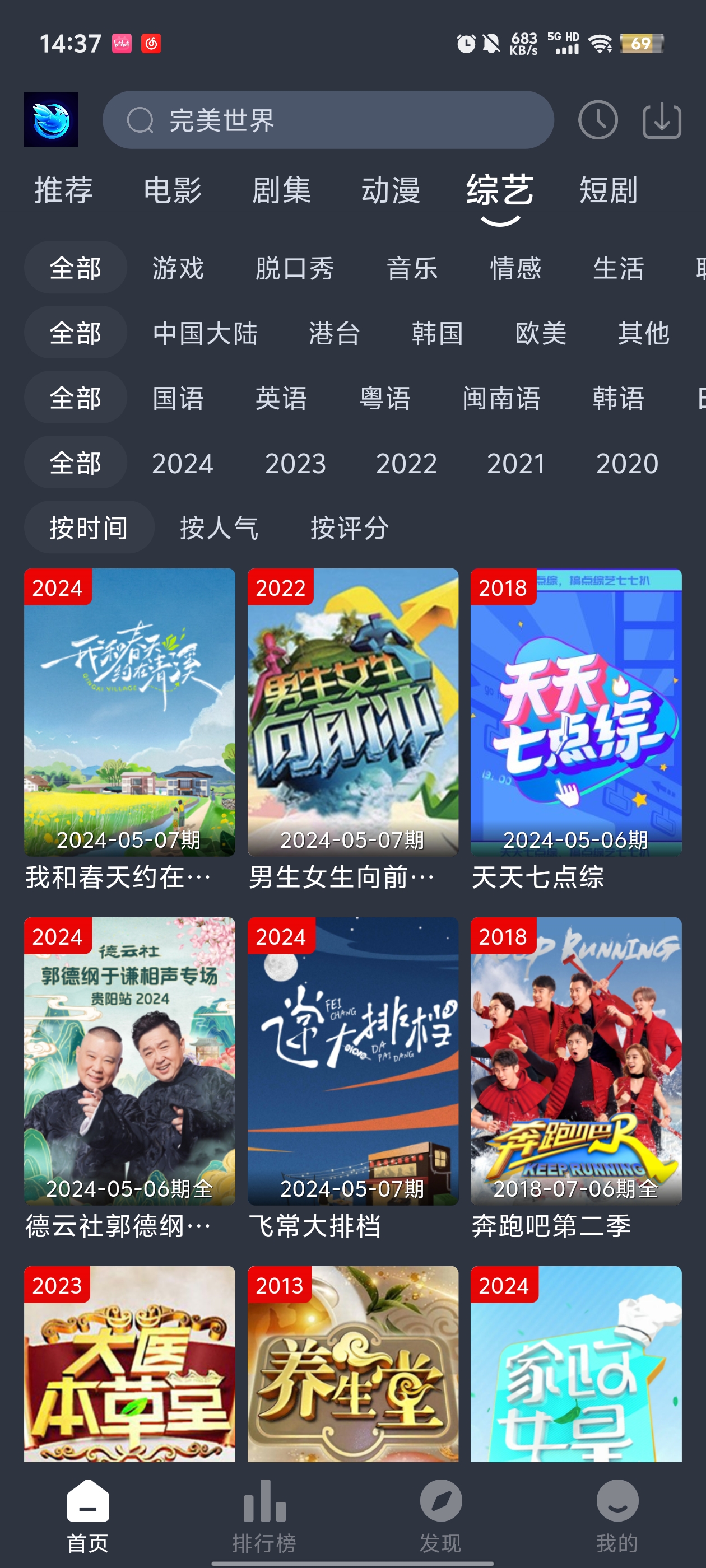Choose the 音乐 category filter

coord(412,269)
